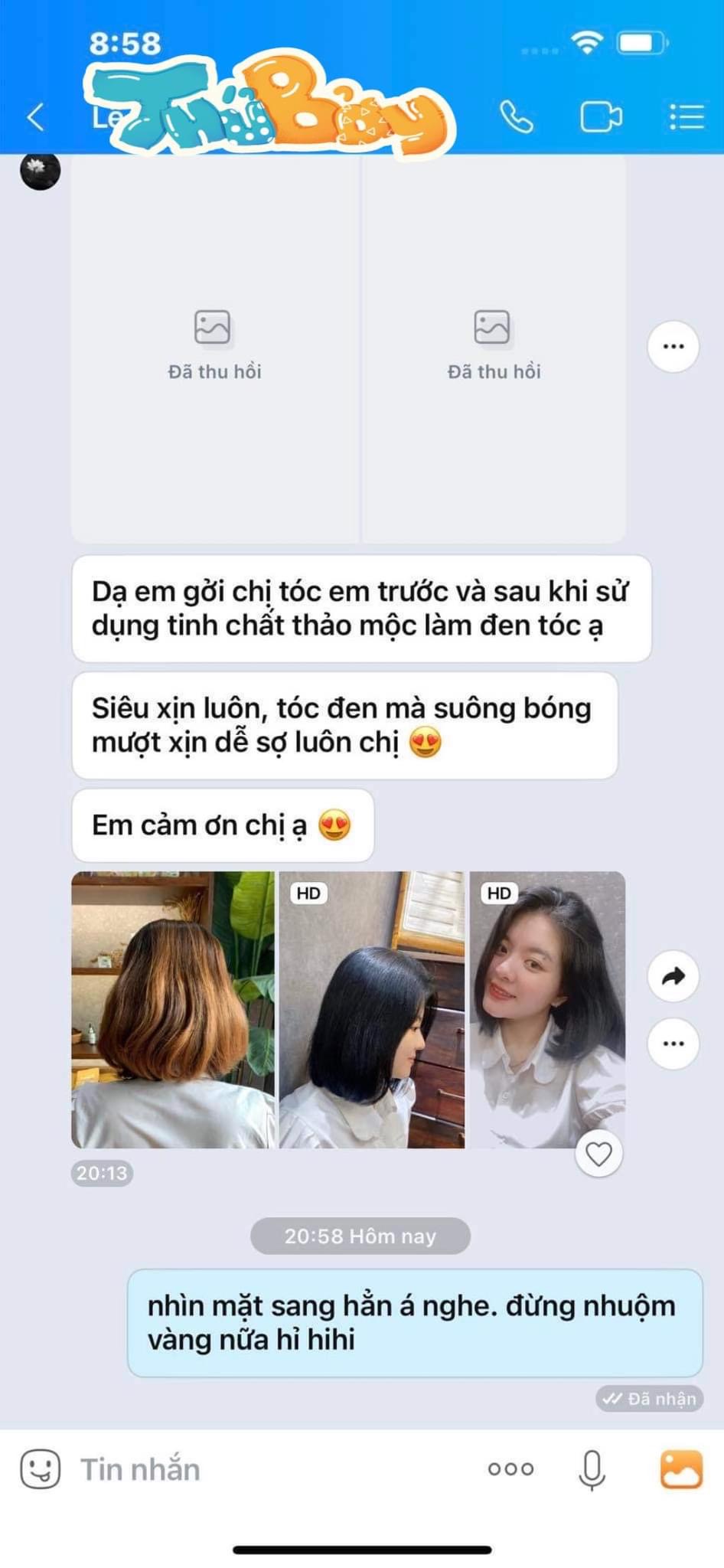
Task: Open the sender's profile avatar
Action: 40,170
